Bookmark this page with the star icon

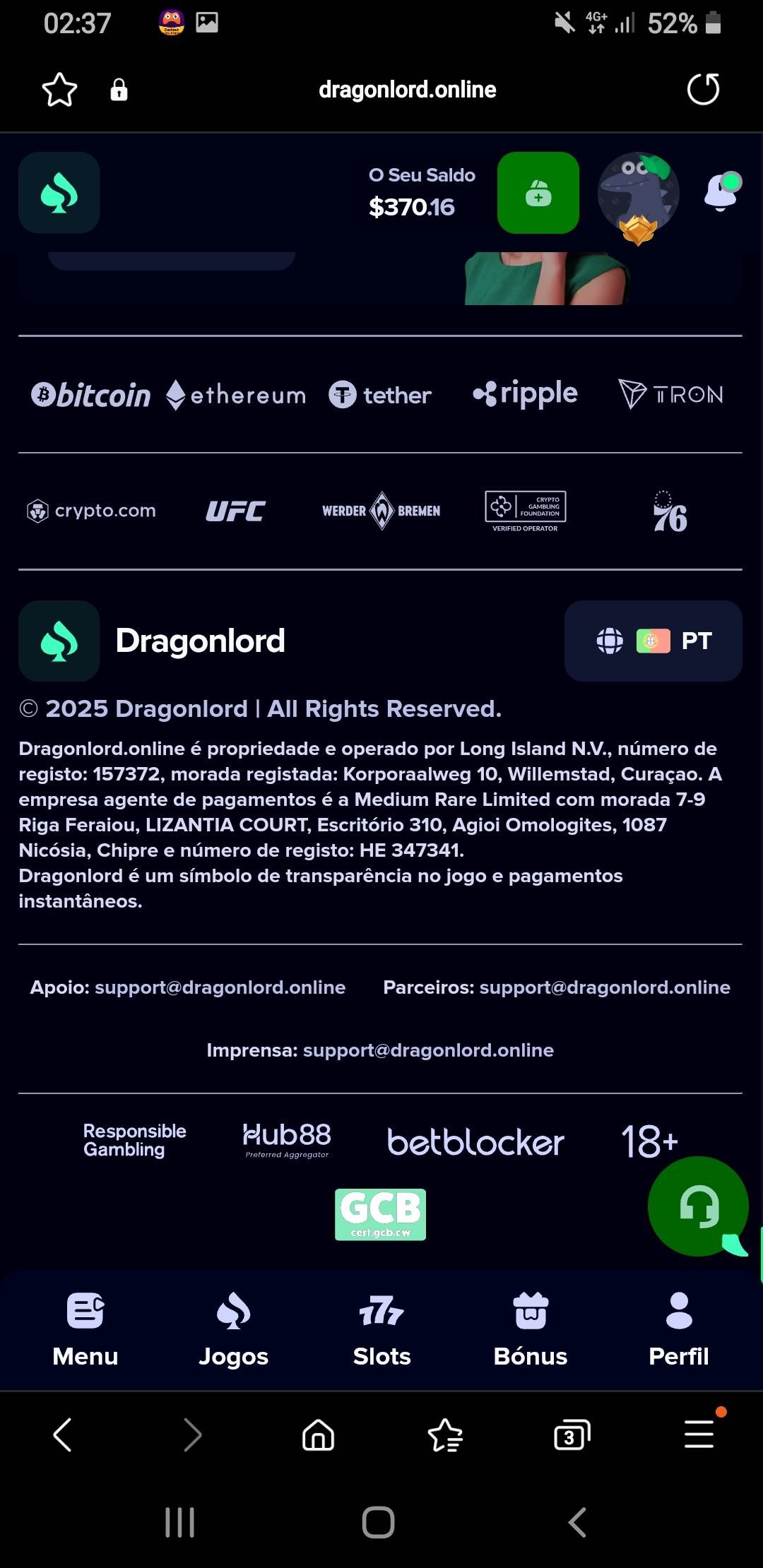click(x=59, y=90)
